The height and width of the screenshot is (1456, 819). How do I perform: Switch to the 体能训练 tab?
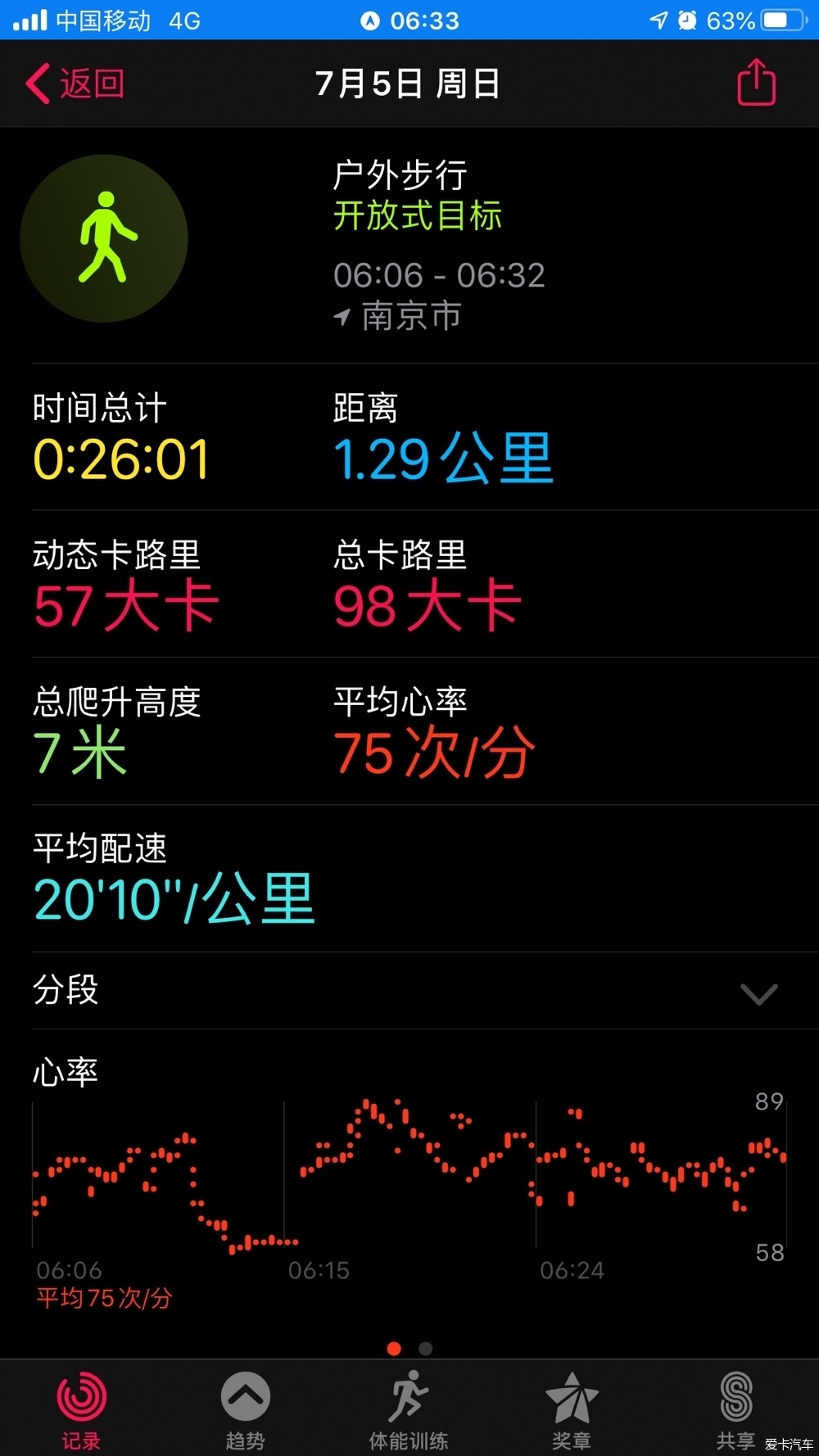pyautogui.click(x=409, y=1410)
